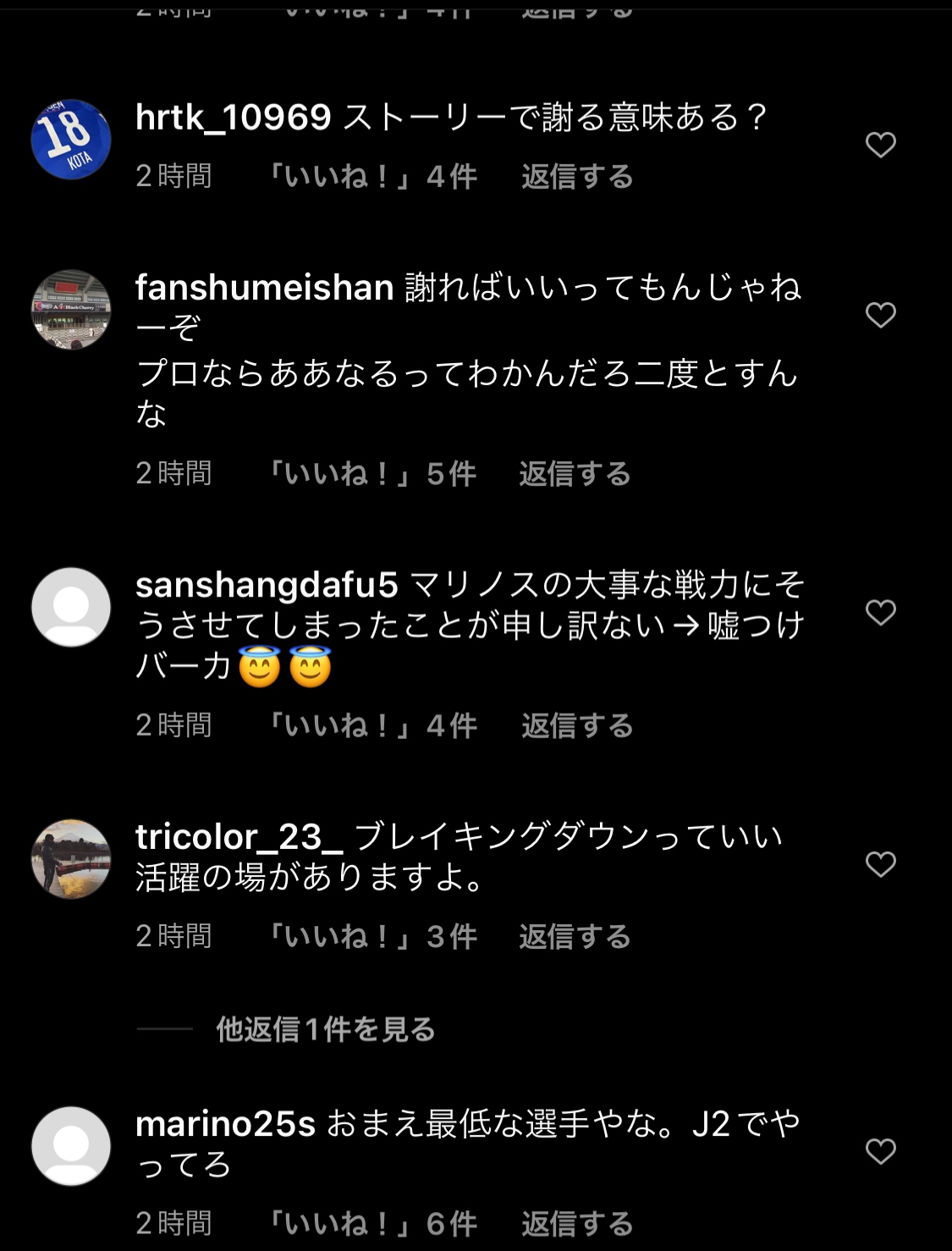
Task: View the 6 likes on marino25s's comment
Action: [x=371, y=1224]
